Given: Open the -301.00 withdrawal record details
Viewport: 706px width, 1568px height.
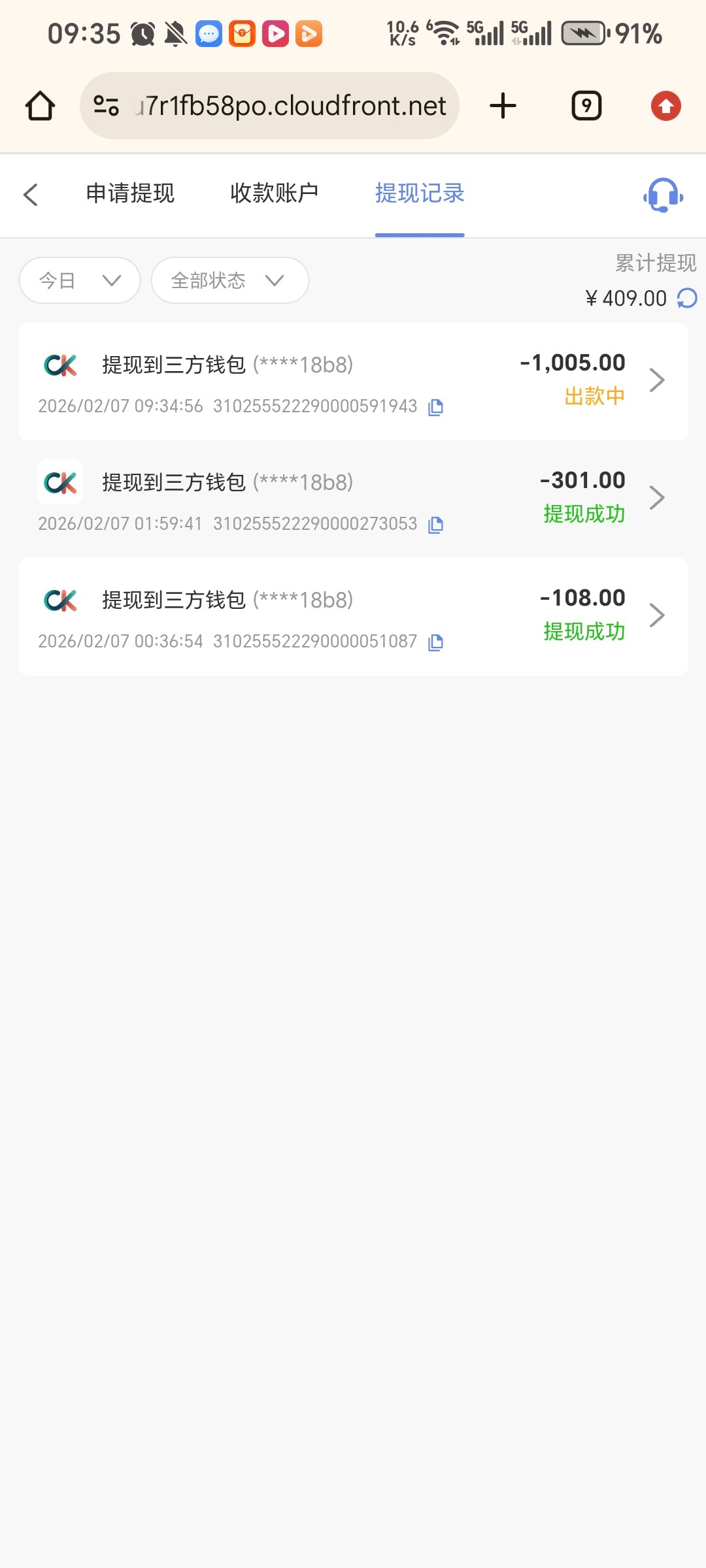Looking at the screenshot, I should [x=657, y=497].
